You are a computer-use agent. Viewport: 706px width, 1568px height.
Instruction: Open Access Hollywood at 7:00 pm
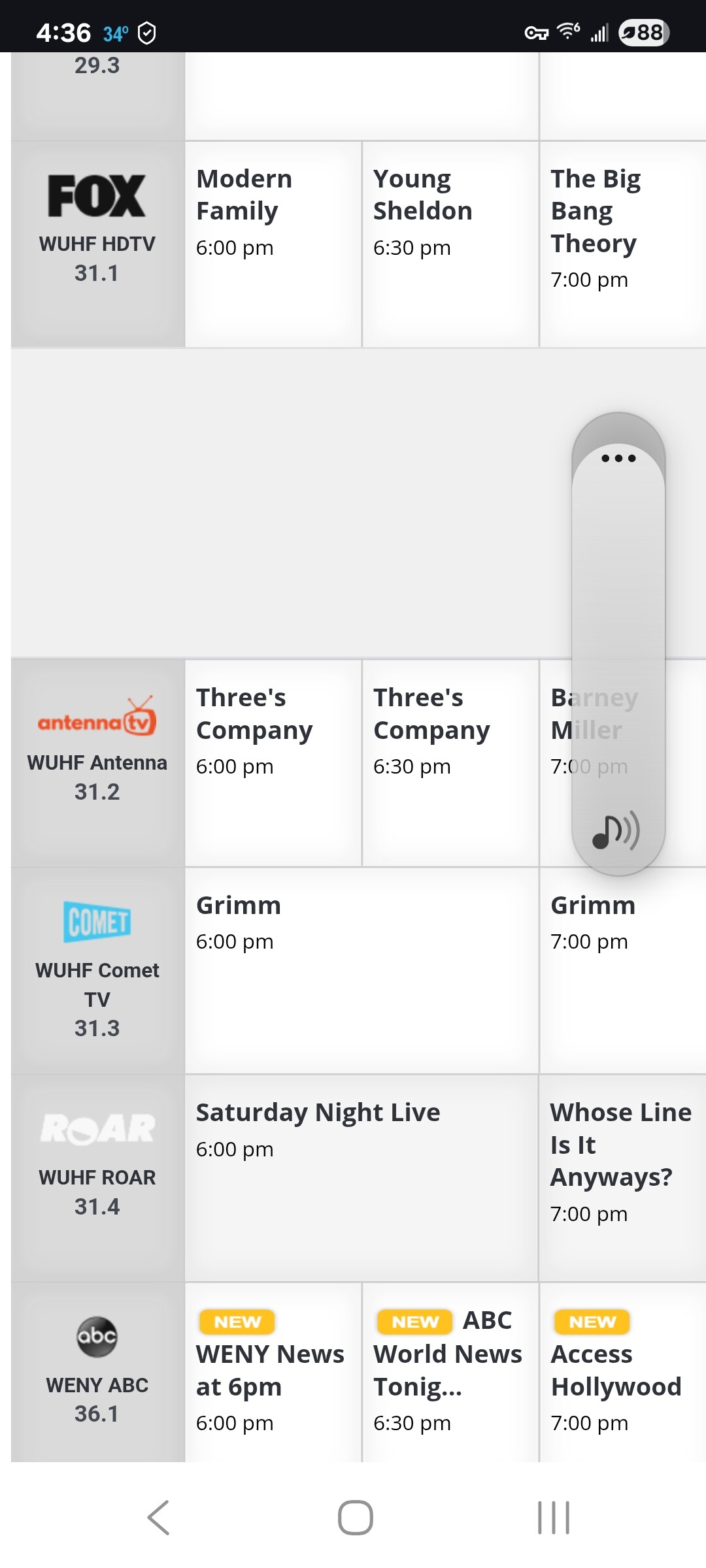coord(621,1372)
